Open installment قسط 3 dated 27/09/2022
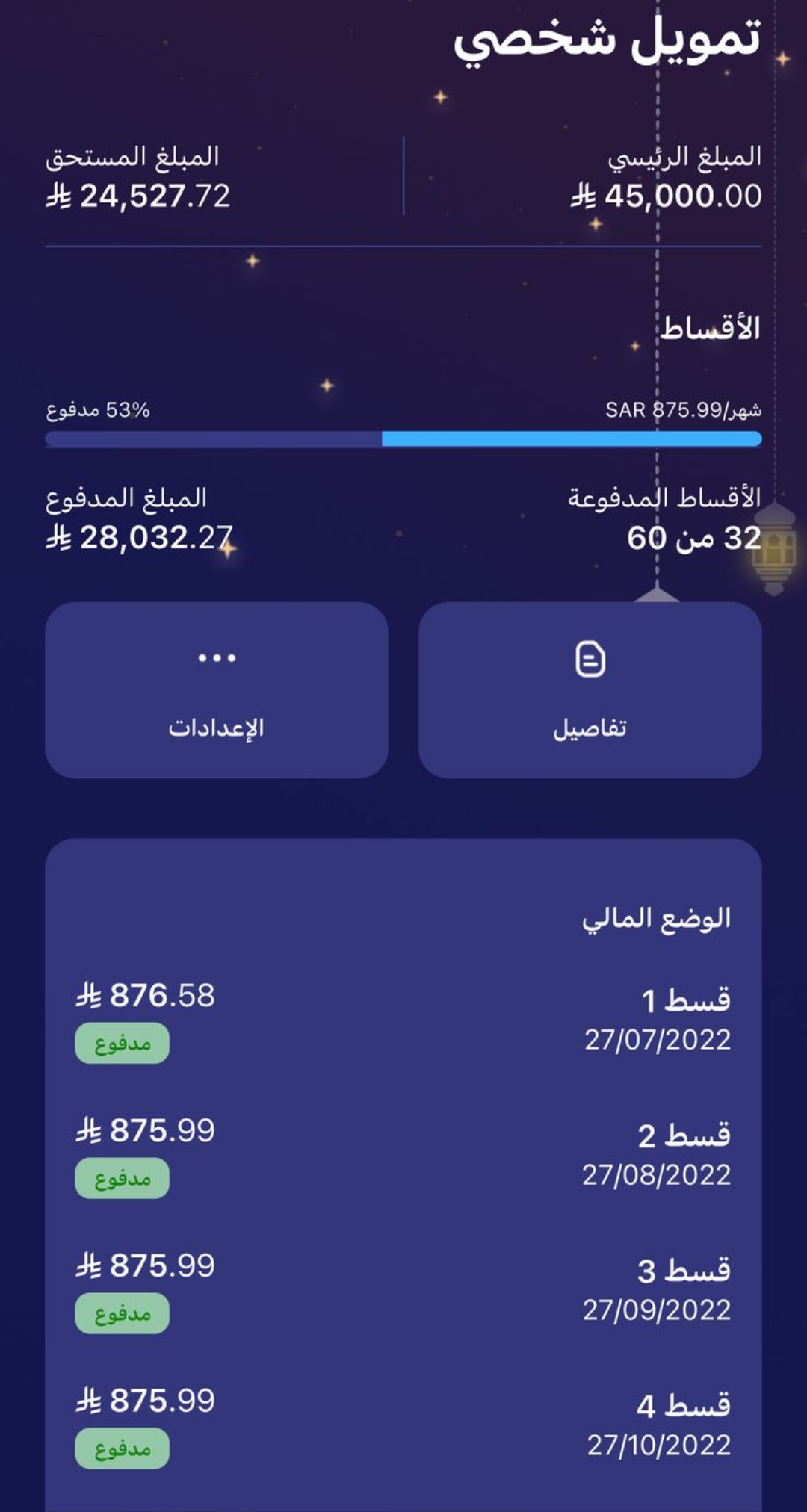Screen dimensions: 807x1512 point(403,1289)
